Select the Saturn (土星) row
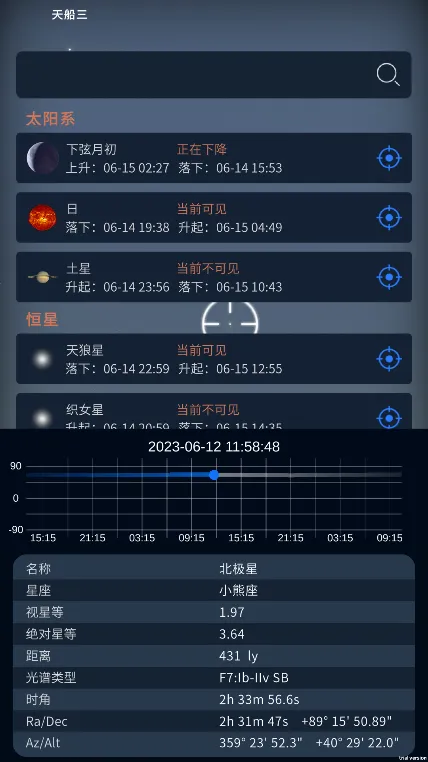Screen dimensions: 428x762 point(214,277)
